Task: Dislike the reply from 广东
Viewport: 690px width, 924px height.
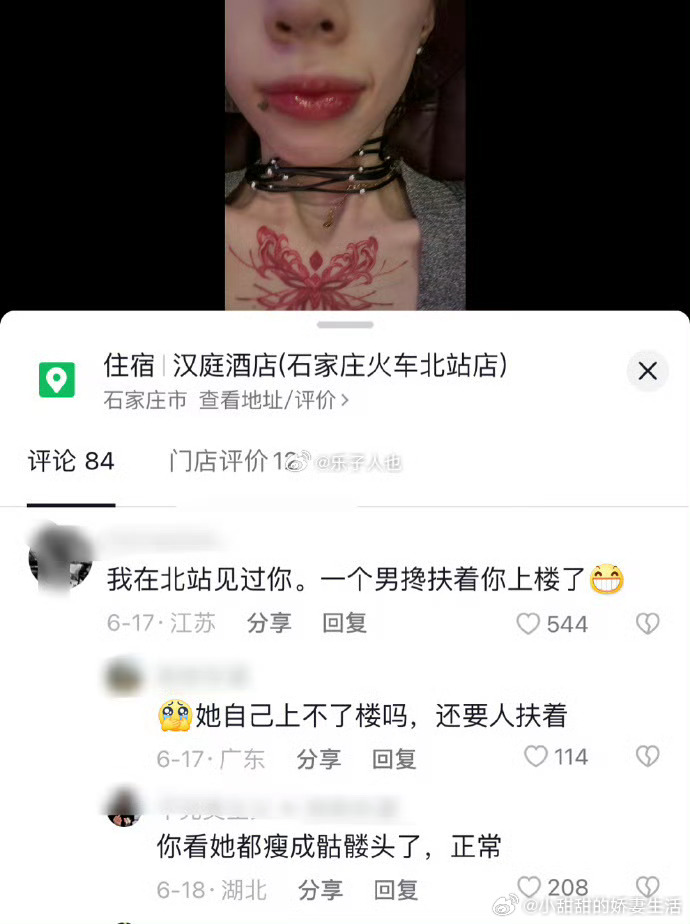Action: click(648, 757)
